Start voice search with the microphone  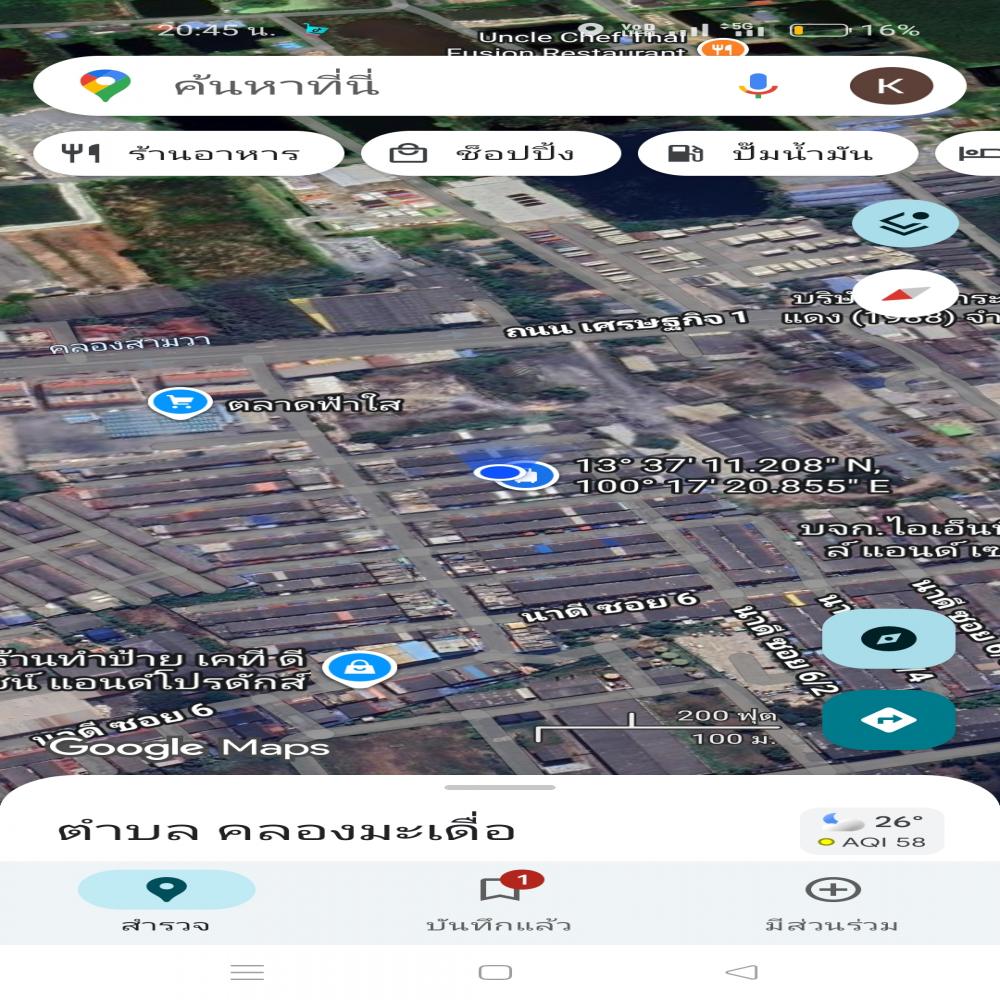coord(758,86)
